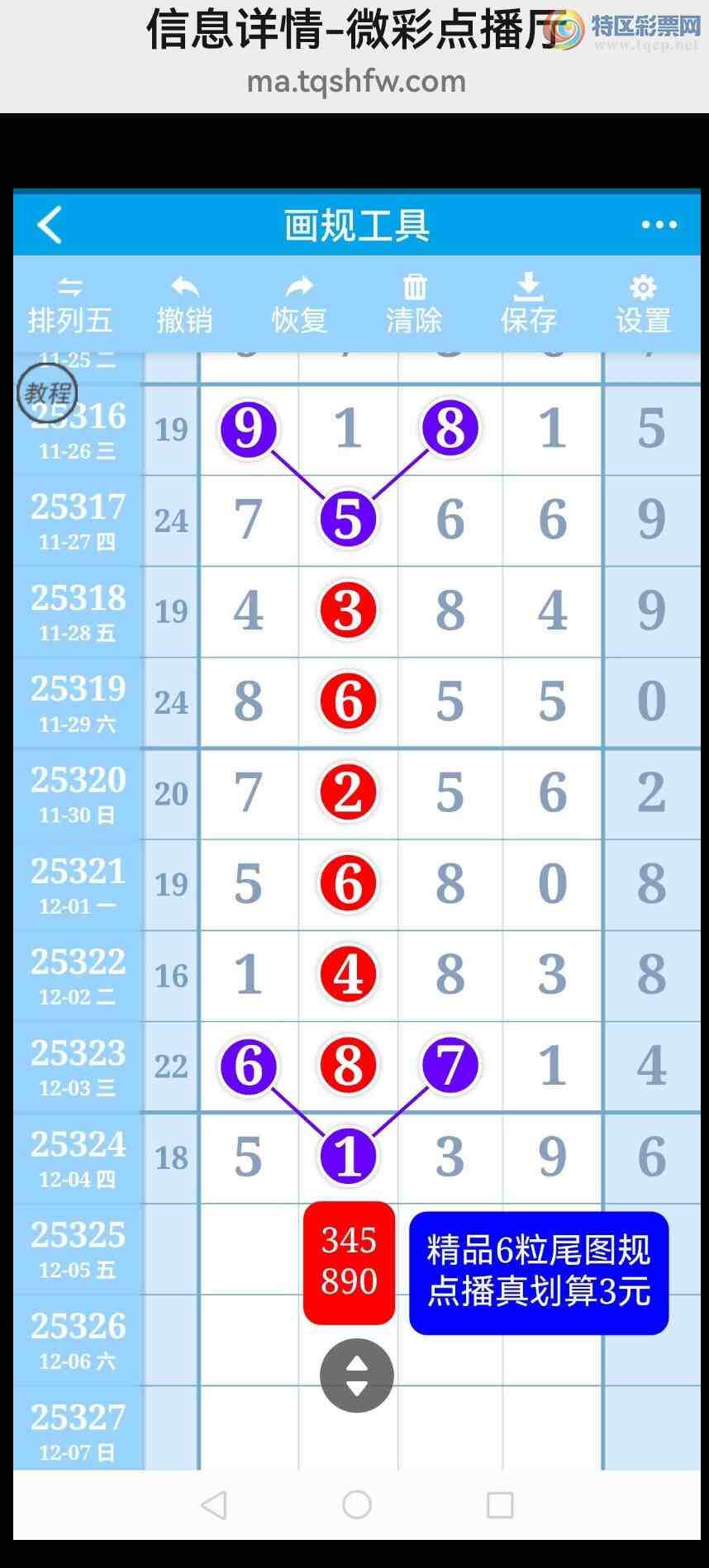Open recent apps with the square button

500,1504
